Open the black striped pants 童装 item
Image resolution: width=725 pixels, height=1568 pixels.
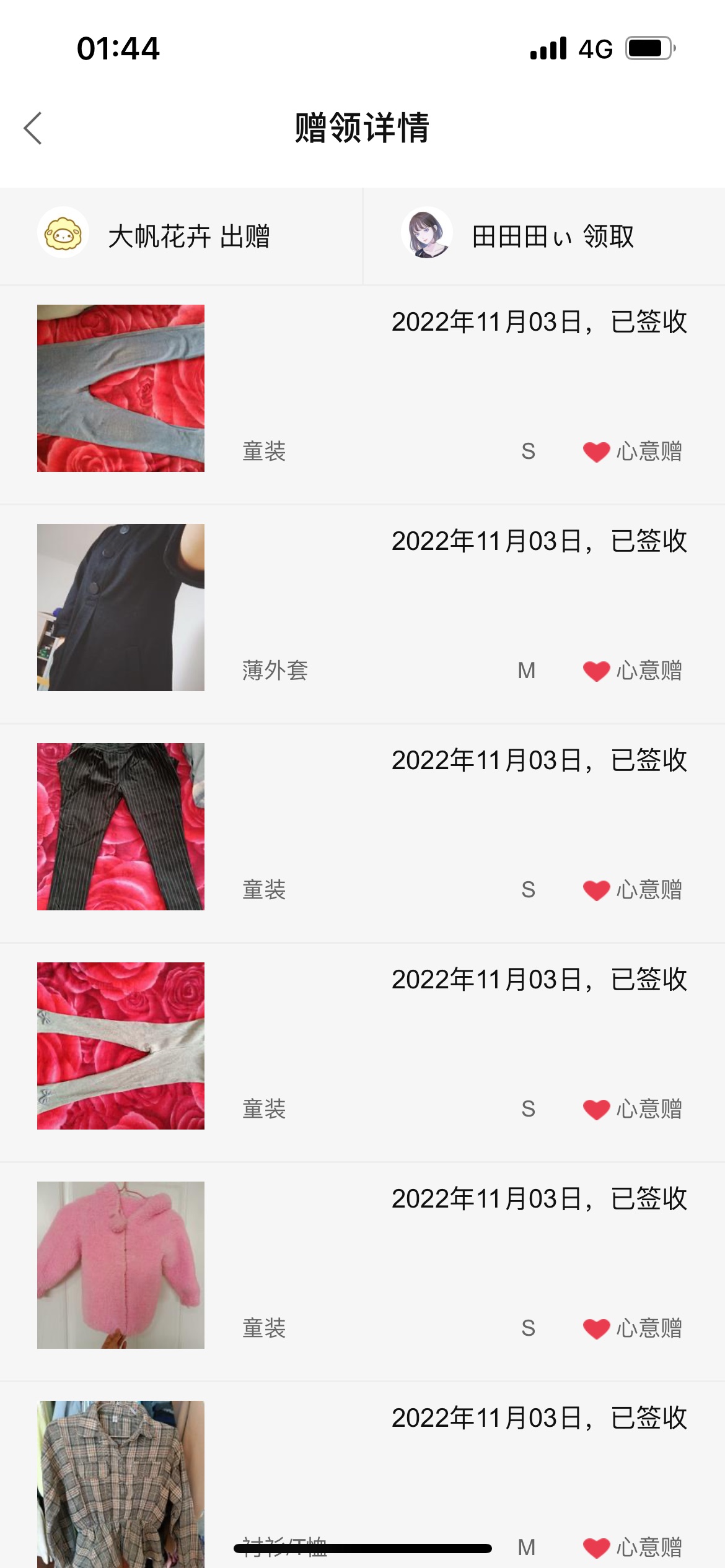362,833
